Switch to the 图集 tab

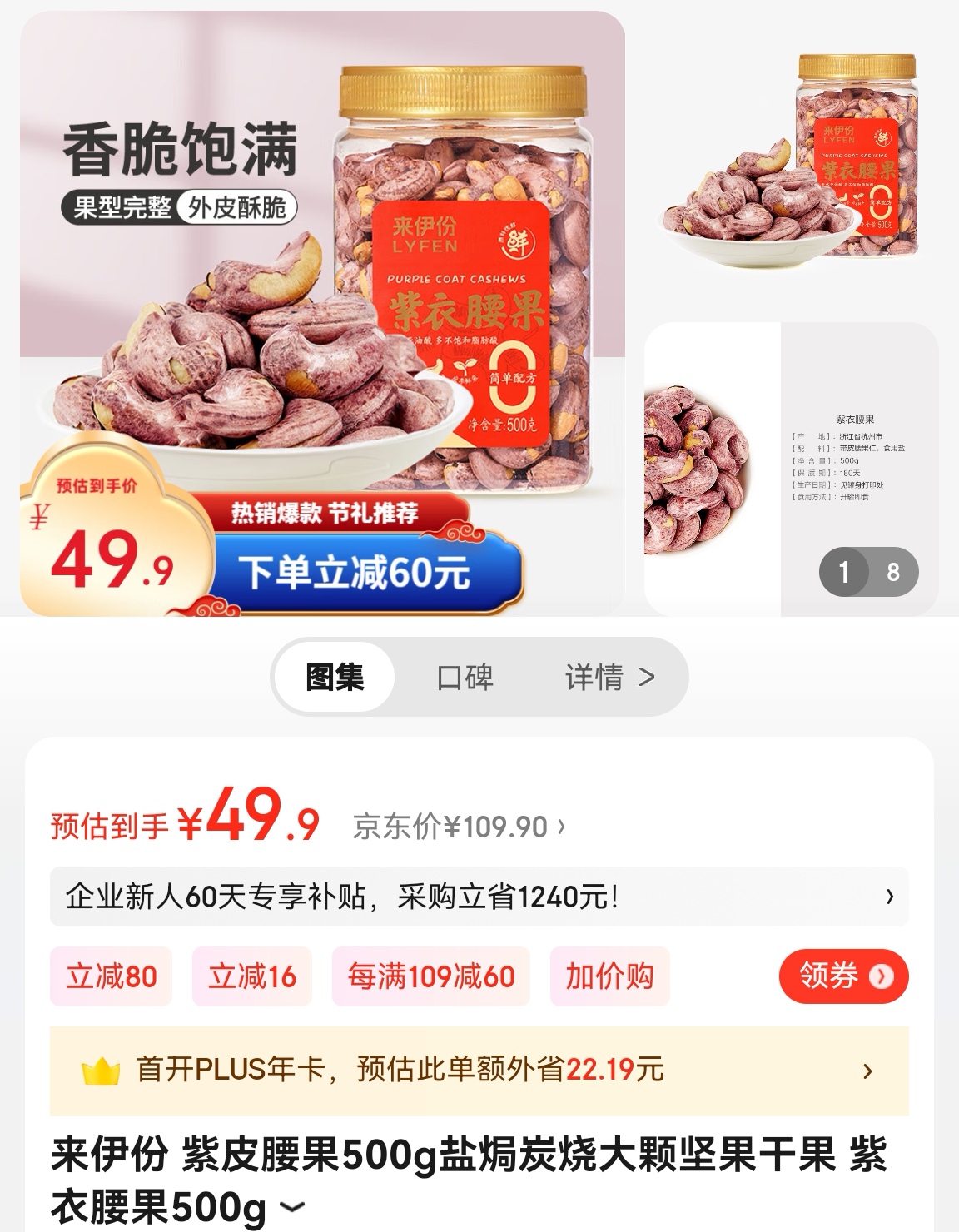[x=335, y=678]
